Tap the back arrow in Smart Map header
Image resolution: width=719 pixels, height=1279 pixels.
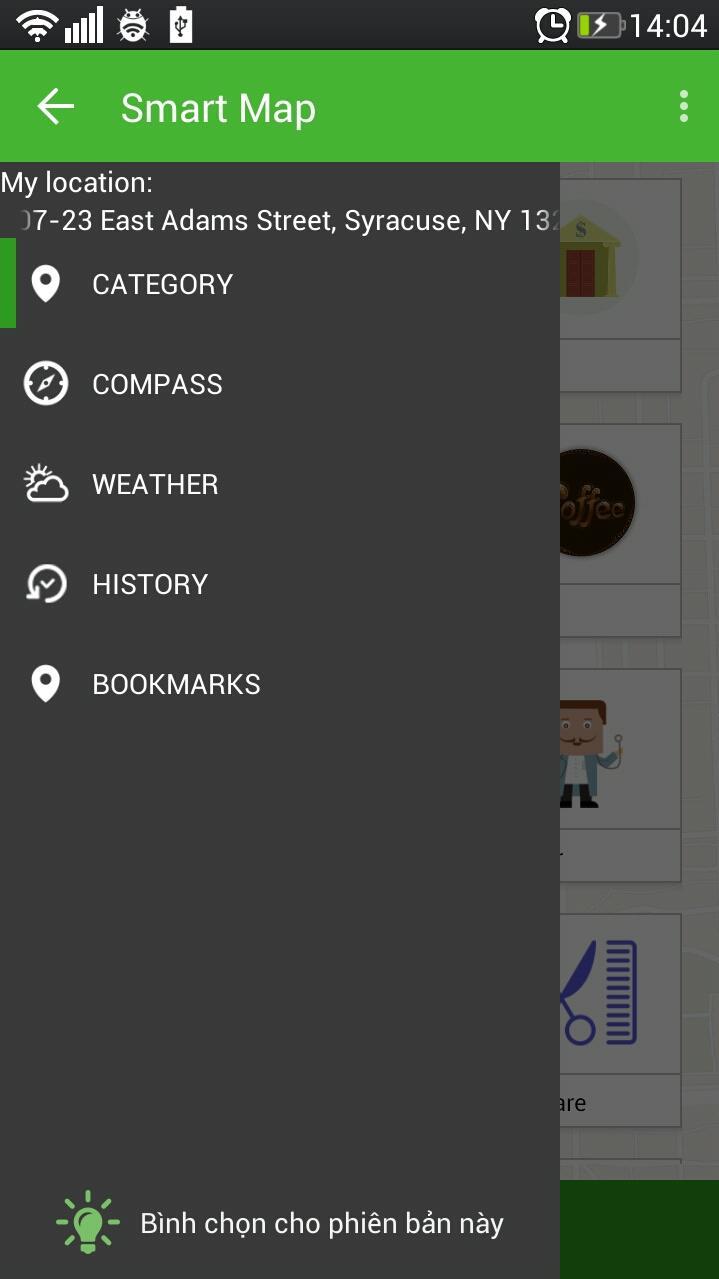tap(55, 107)
